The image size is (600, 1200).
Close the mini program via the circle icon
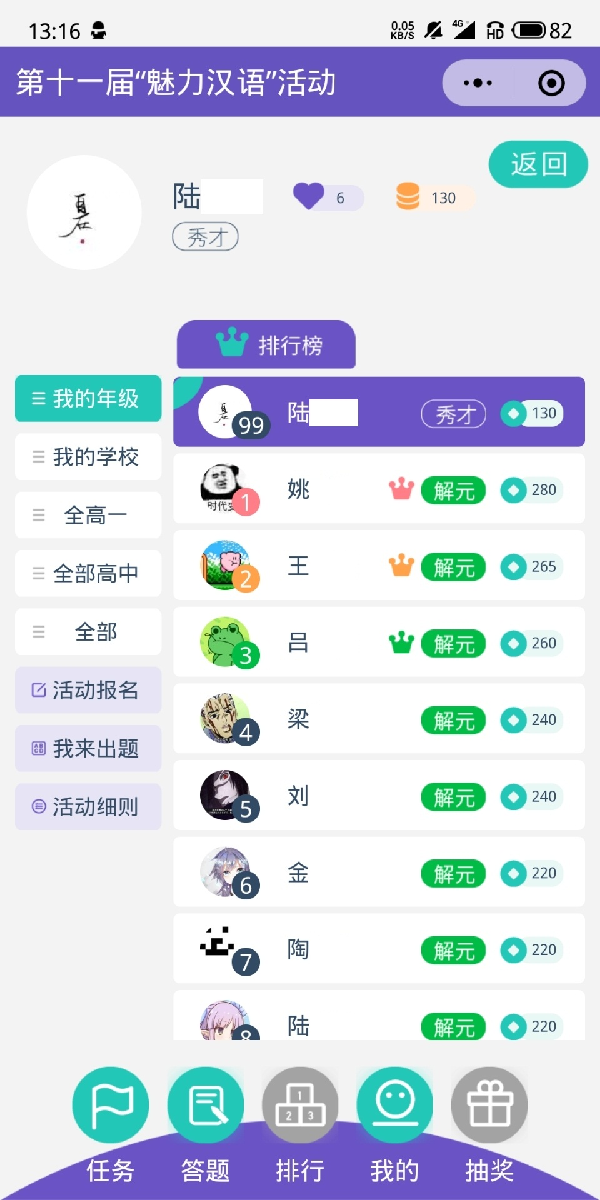point(551,83)
